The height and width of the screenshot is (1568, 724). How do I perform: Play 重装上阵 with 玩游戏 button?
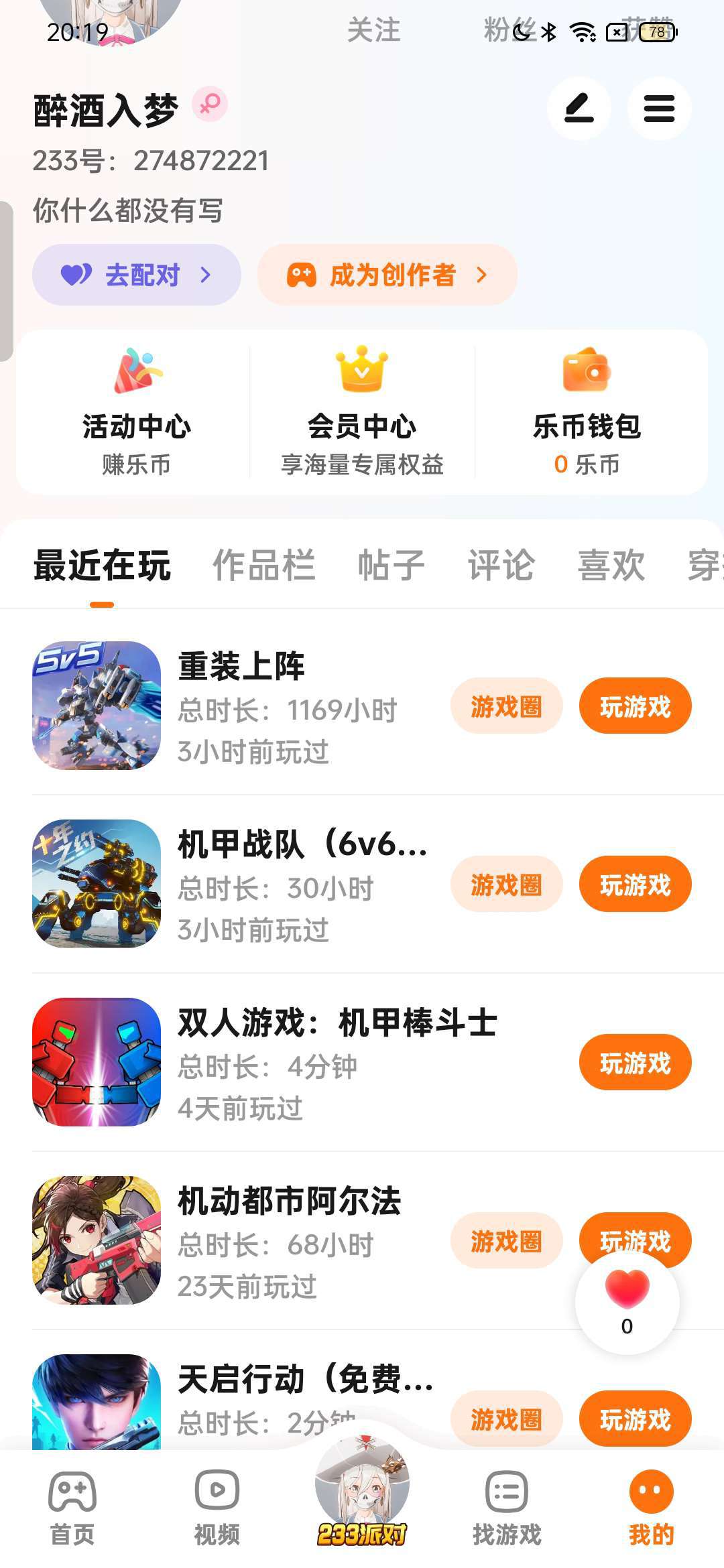coord(635,706)
